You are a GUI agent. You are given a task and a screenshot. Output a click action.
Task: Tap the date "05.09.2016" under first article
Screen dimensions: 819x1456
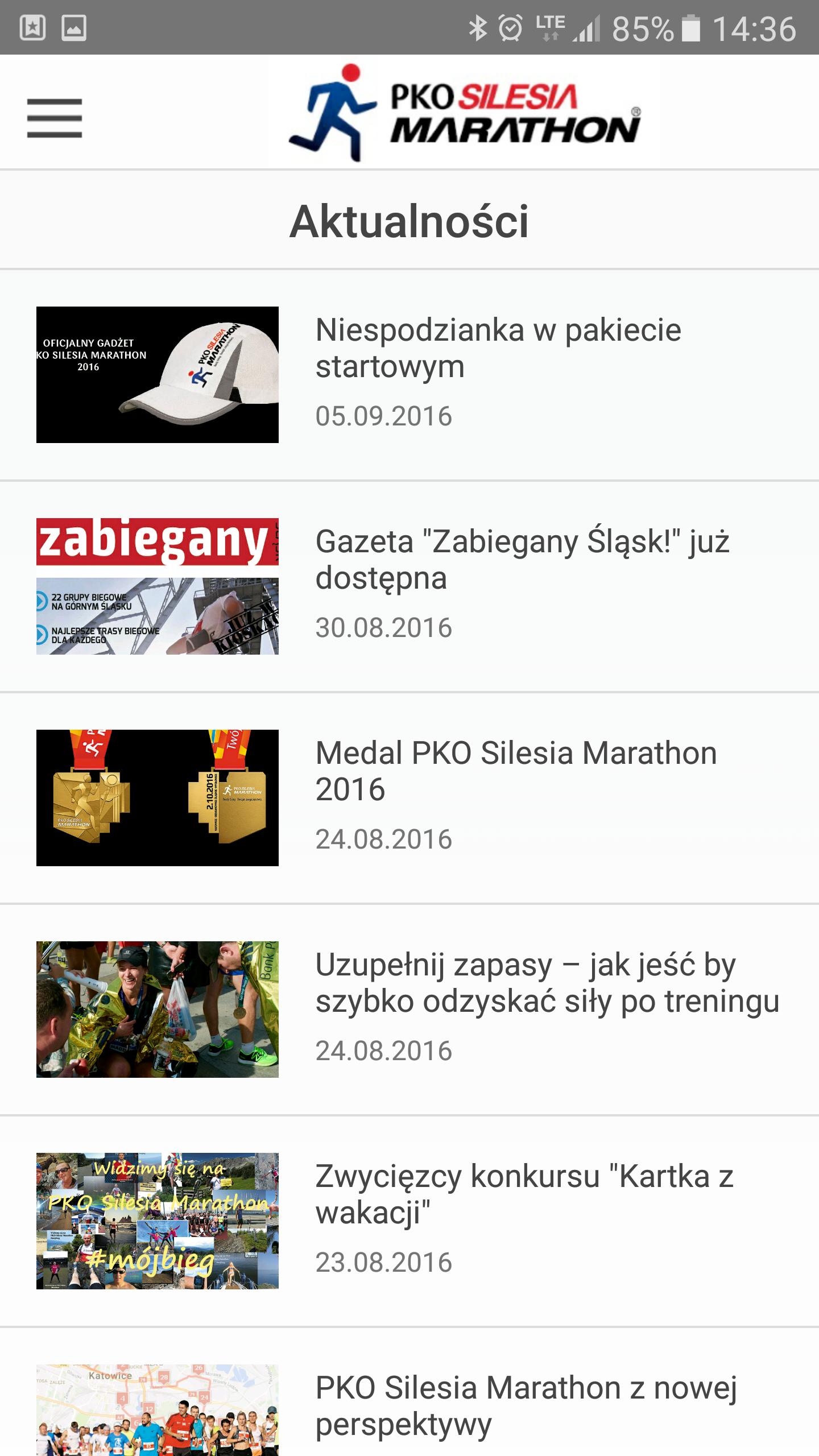click(x=383, y=416)
